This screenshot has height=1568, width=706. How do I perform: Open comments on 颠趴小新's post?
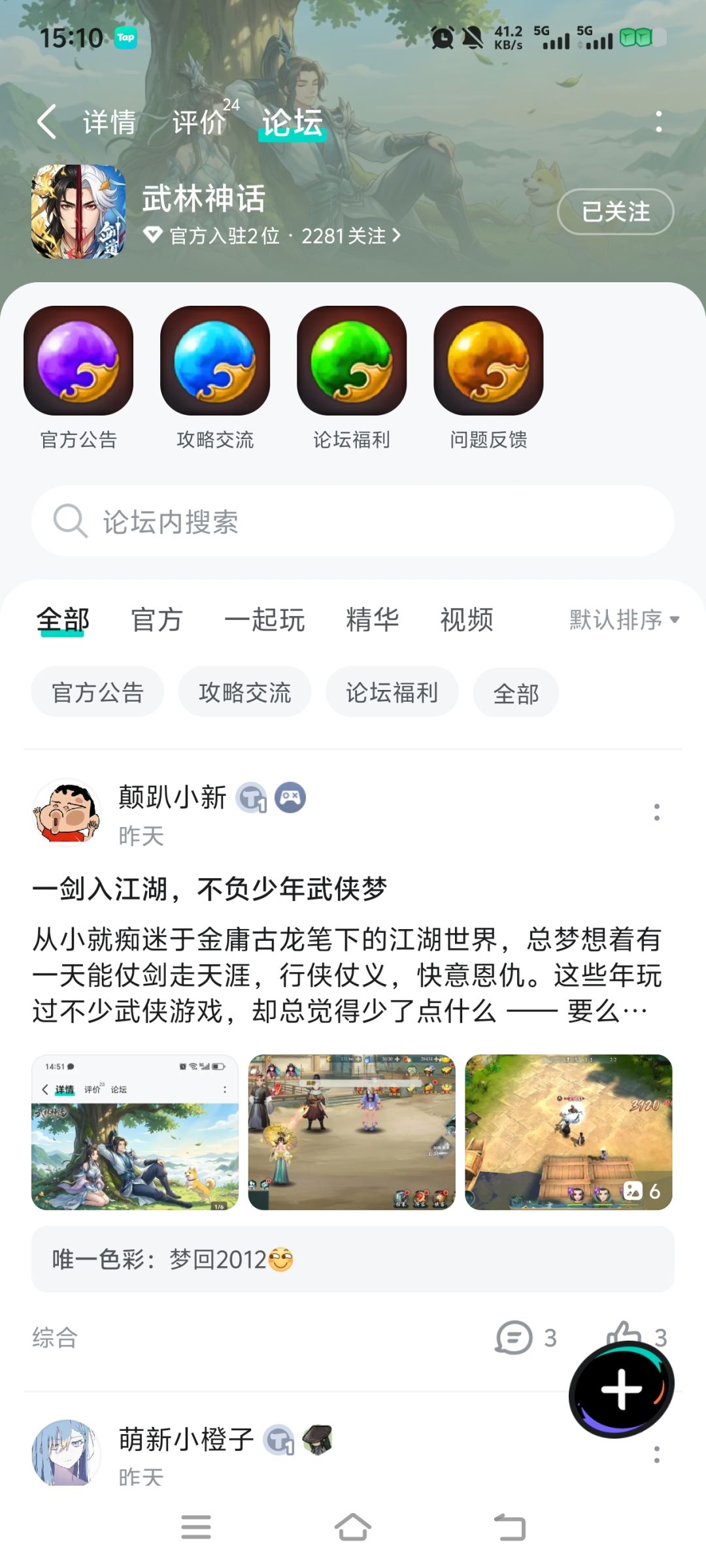(x=526, y=1337)
